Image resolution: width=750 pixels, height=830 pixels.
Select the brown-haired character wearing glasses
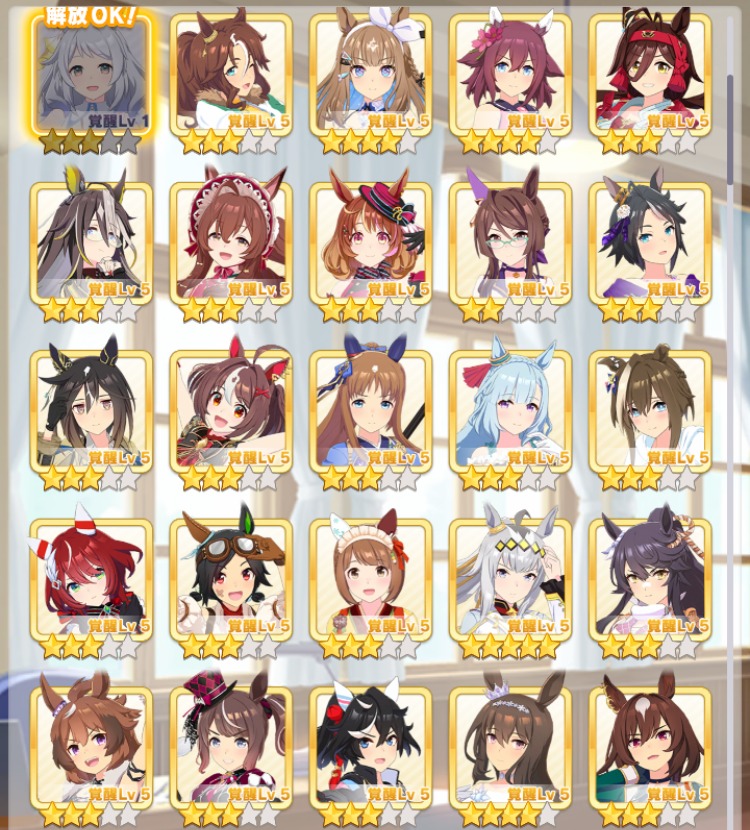[x=510, y=242]
